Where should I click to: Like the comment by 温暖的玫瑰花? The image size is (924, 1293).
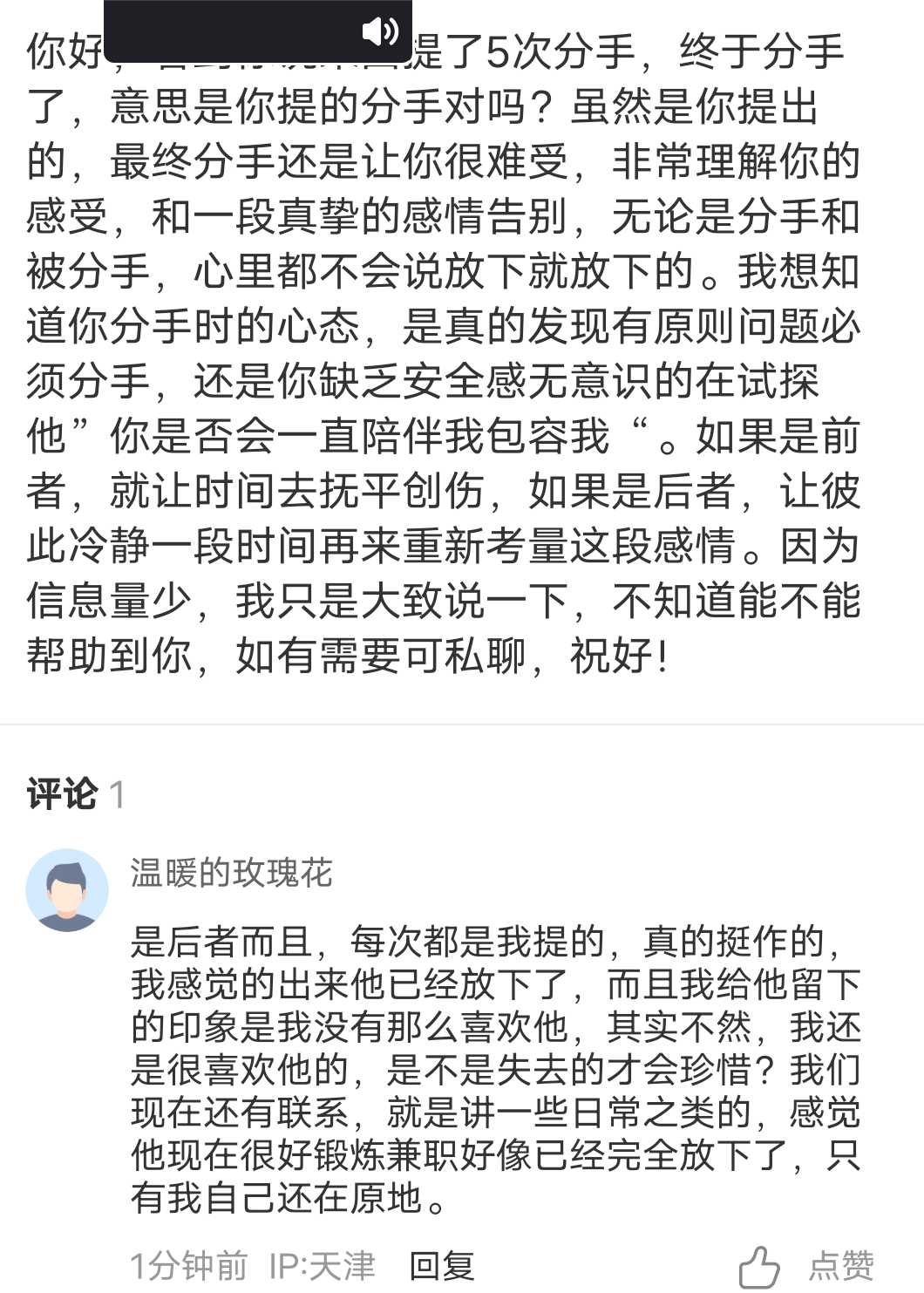[807, 1266]
